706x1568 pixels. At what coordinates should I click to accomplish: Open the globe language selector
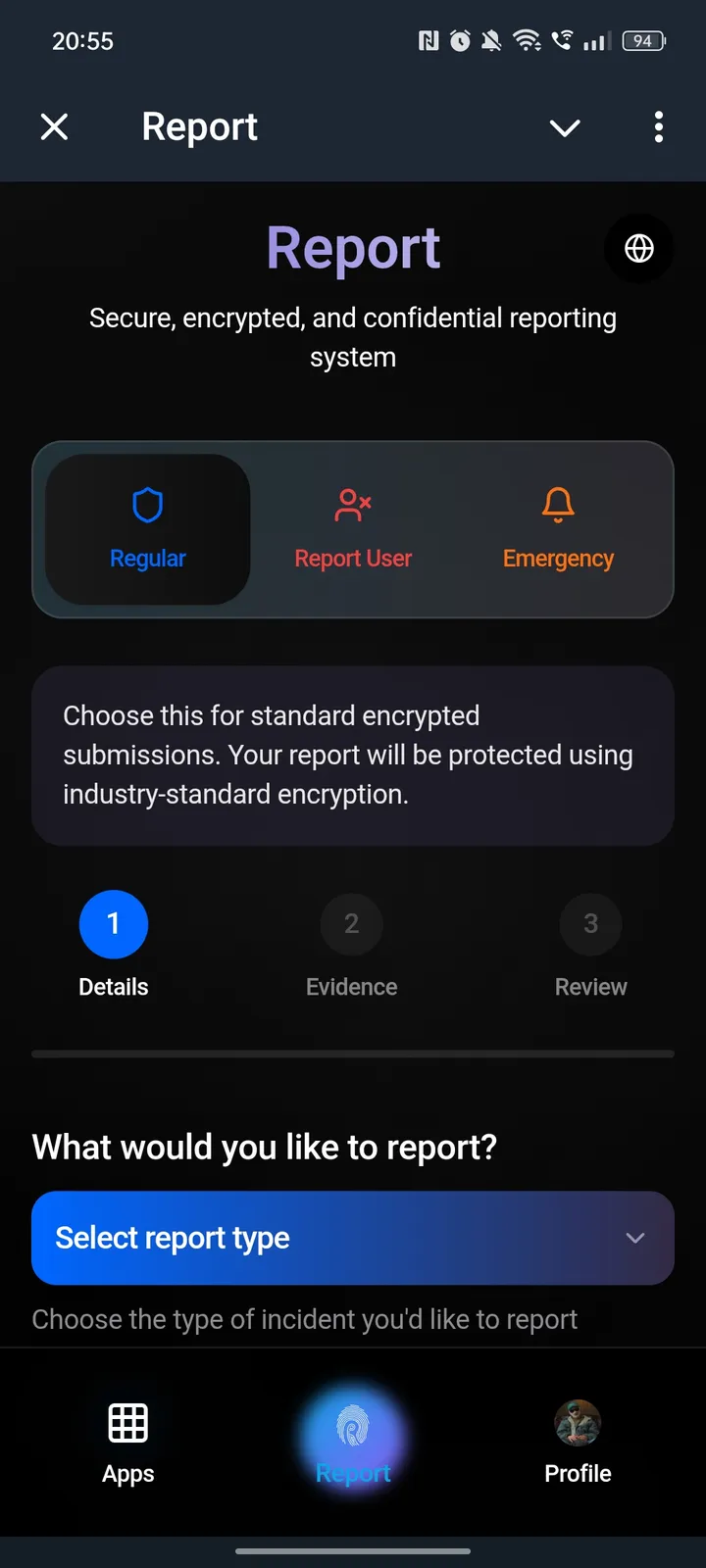click(x=638, y=249)
